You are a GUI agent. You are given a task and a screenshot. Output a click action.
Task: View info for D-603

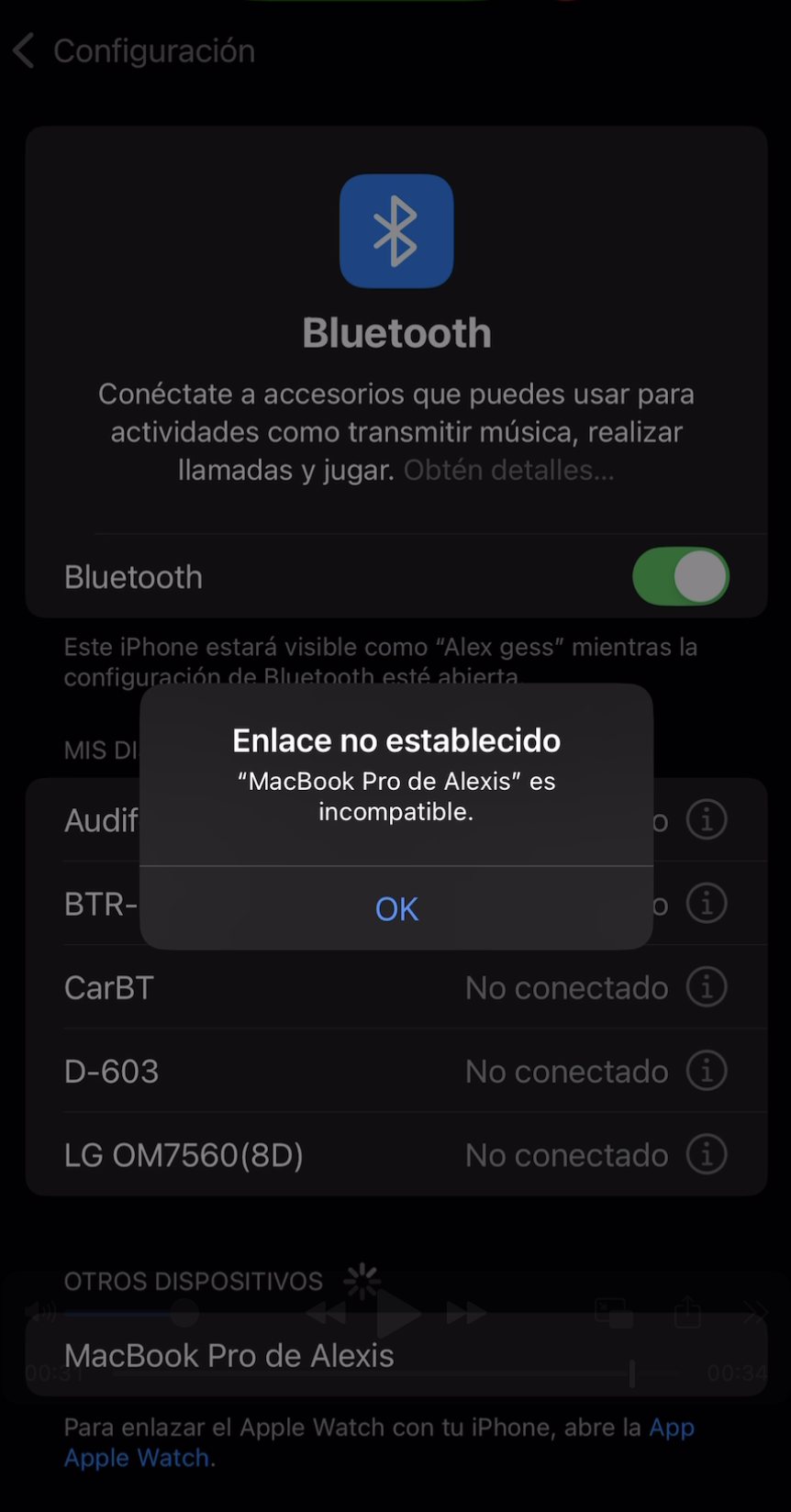point(707,1071)
